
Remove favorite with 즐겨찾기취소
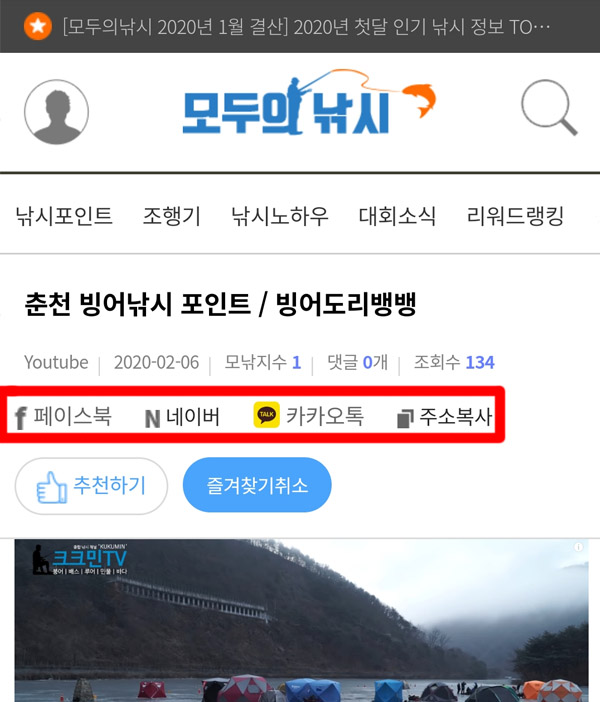pyautogui.click(x=256, y=486)
